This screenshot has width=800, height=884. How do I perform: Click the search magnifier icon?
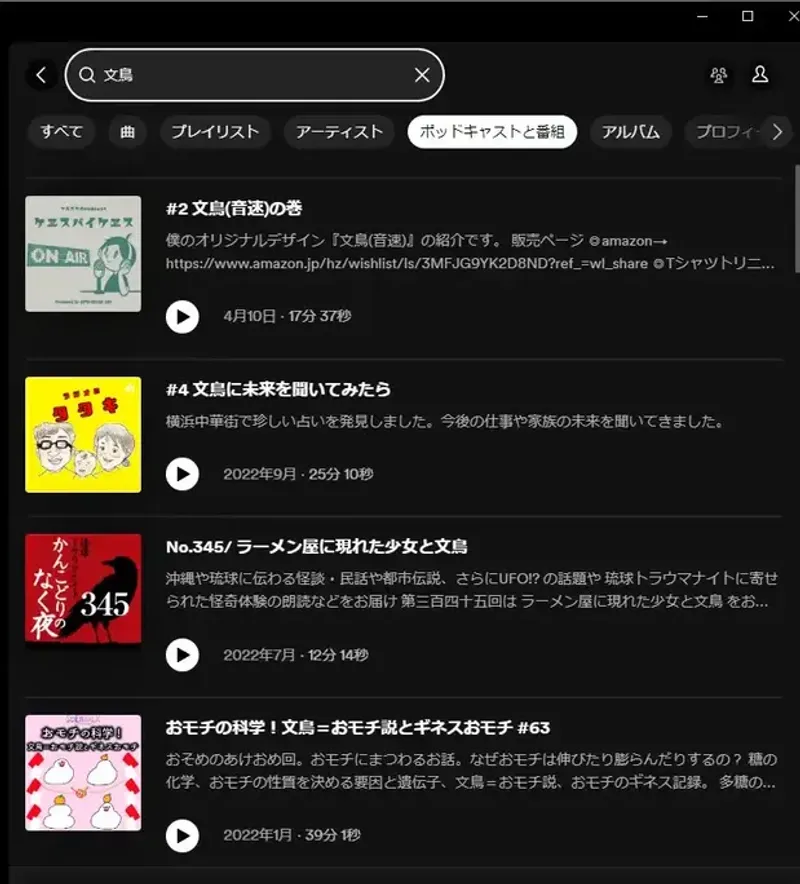pyautogui.click(x=88, y=74)
